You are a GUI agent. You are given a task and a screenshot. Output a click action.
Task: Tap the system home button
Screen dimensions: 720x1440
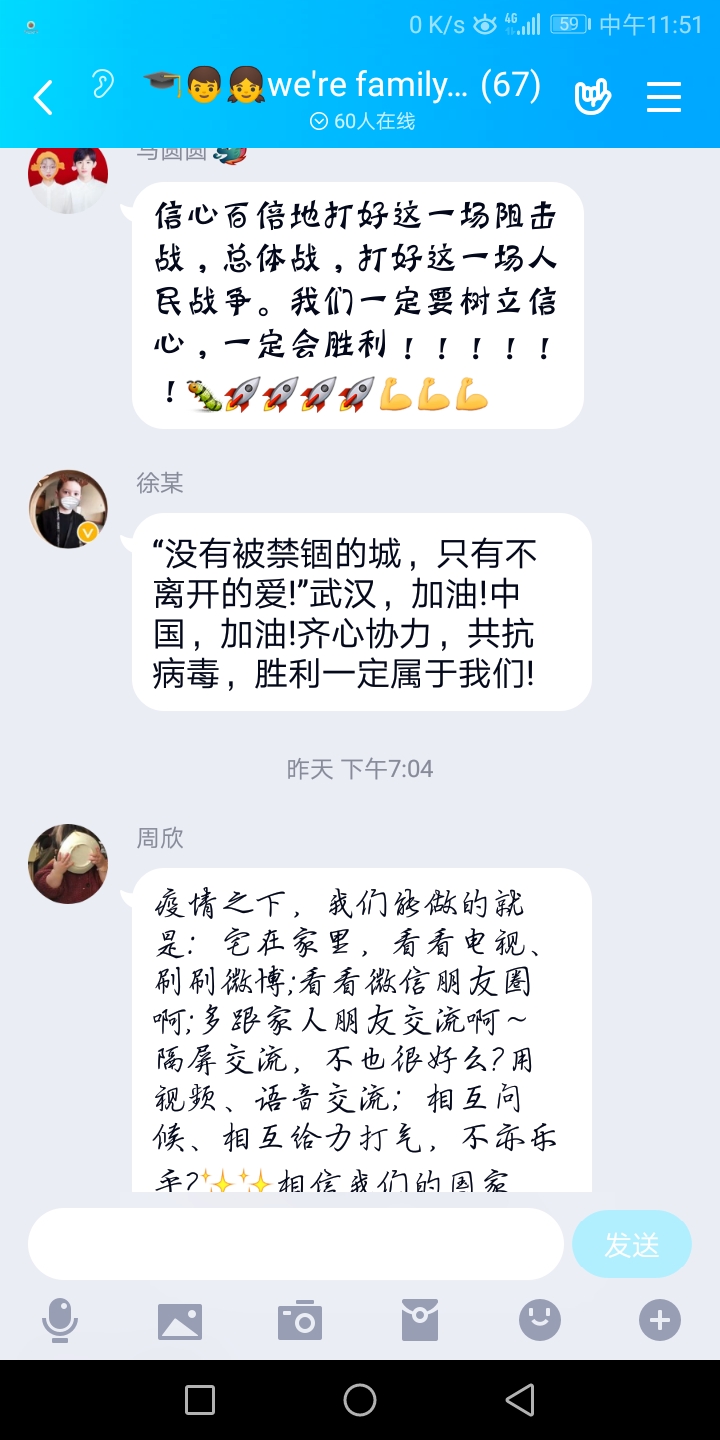tap(360, 1400)
